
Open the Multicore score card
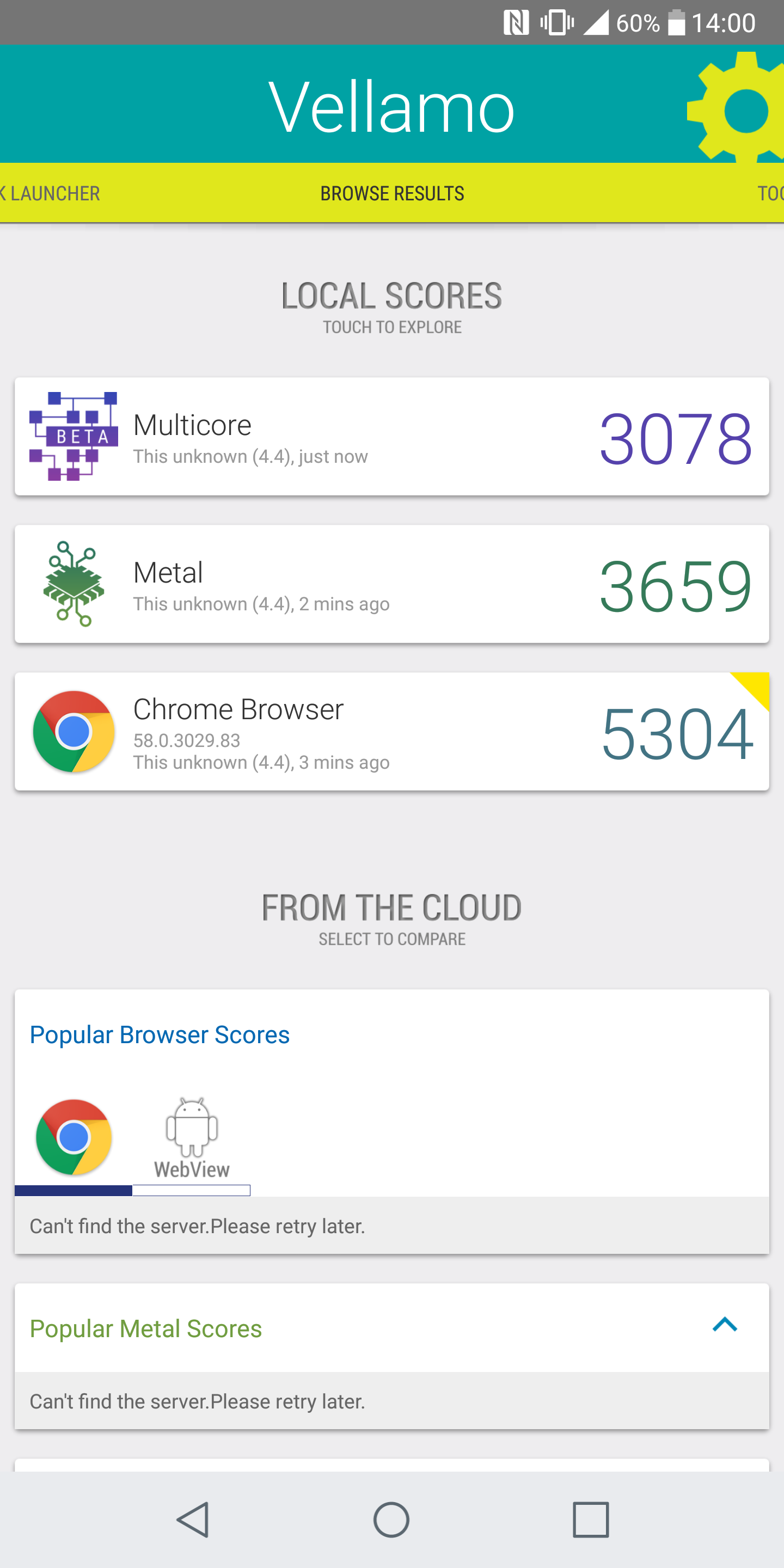(x=392, y=437)
